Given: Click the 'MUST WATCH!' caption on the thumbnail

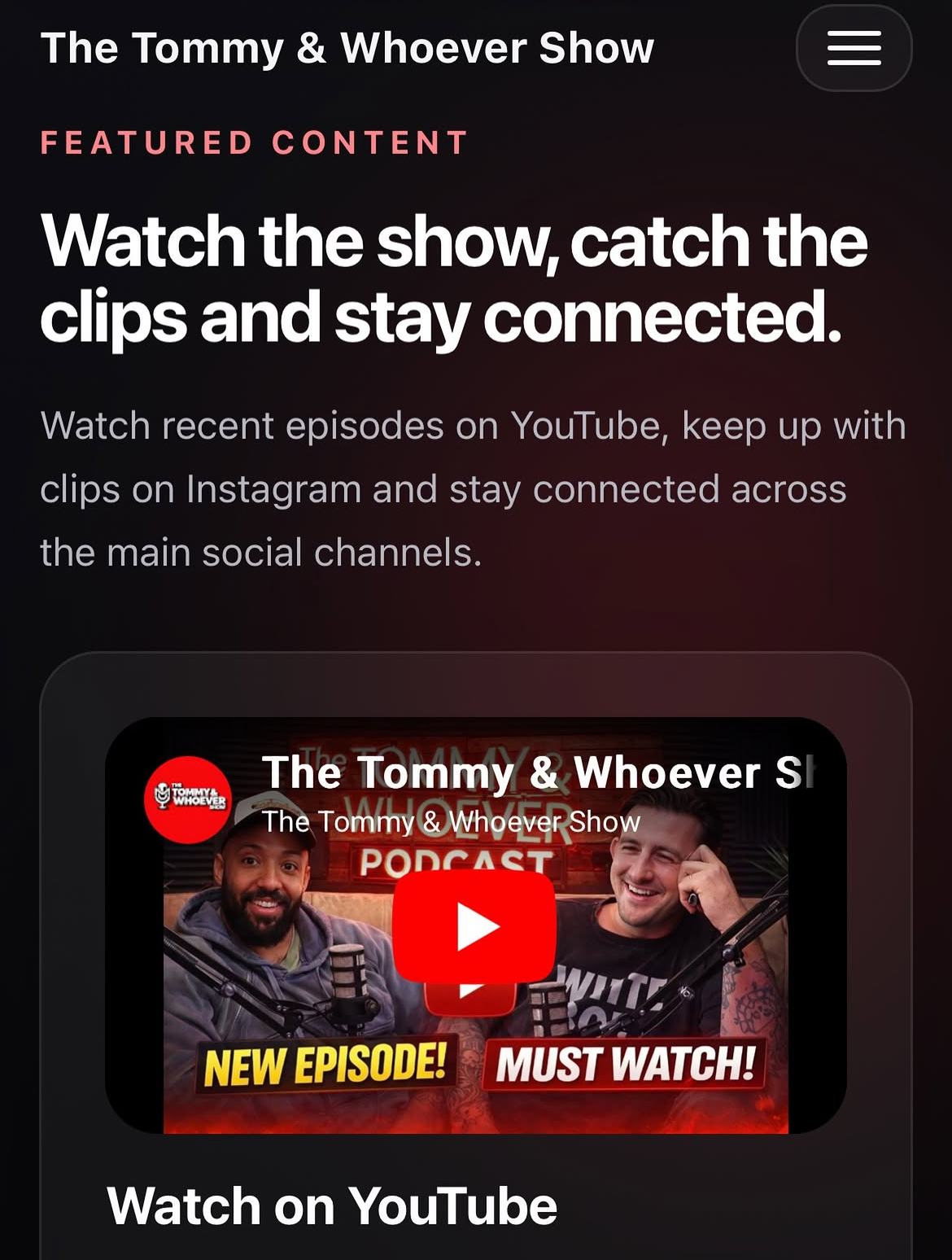Looking at the screenshot, I should point(627,1060).
